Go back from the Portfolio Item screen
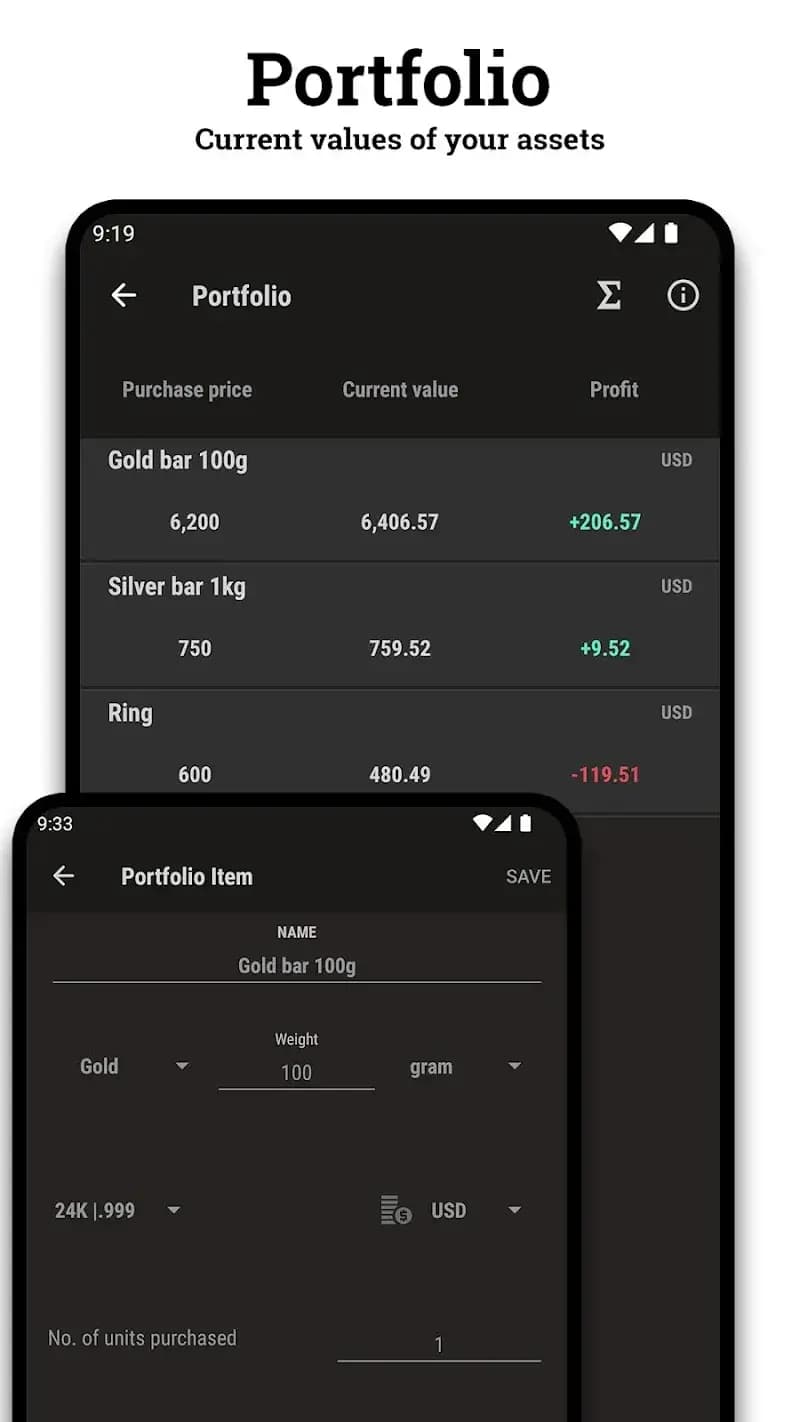Viewport: 800px width, 1422px height. pos(63,876)
